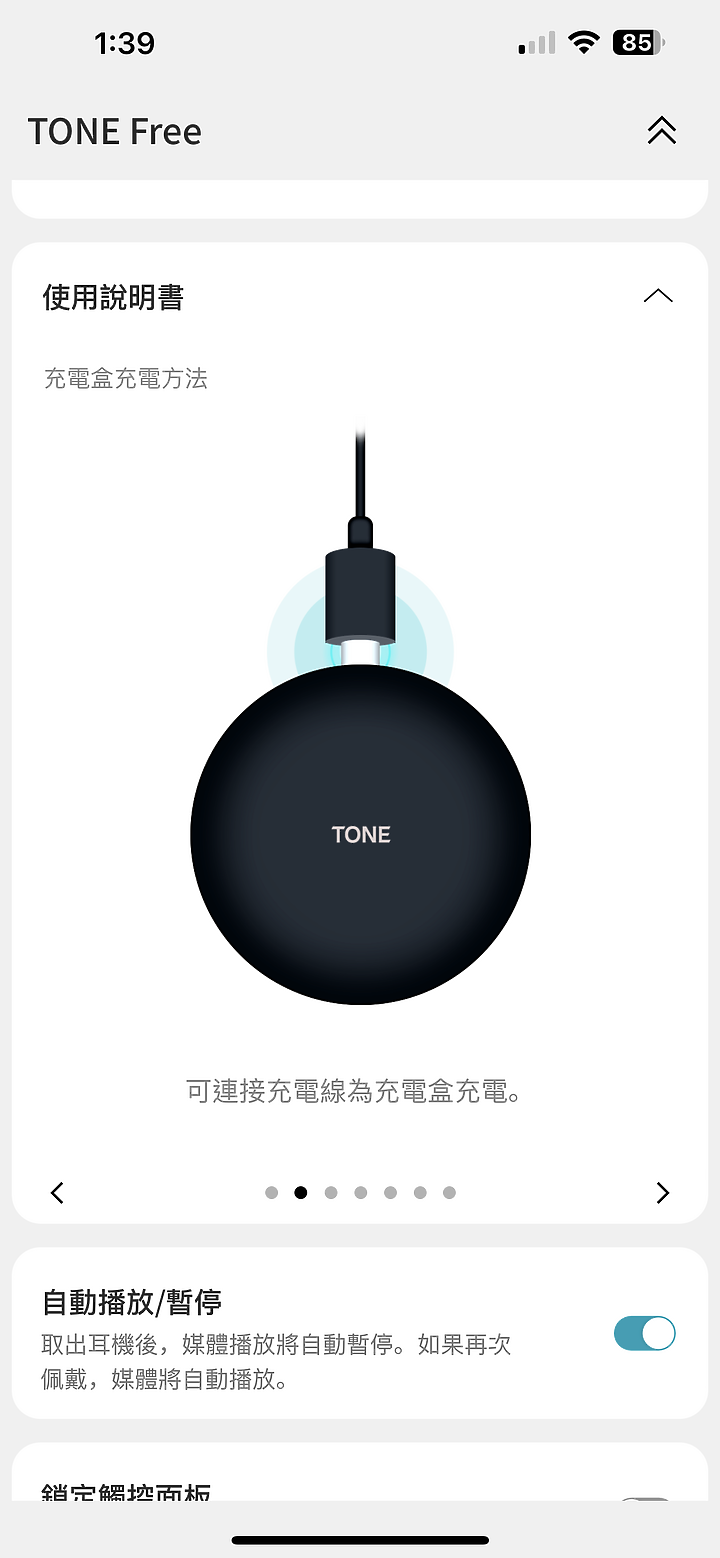Toggle the 自動播放/暫停 switch off
Viewport: 720px width, 1558px height.
(x=644, y=1333)
